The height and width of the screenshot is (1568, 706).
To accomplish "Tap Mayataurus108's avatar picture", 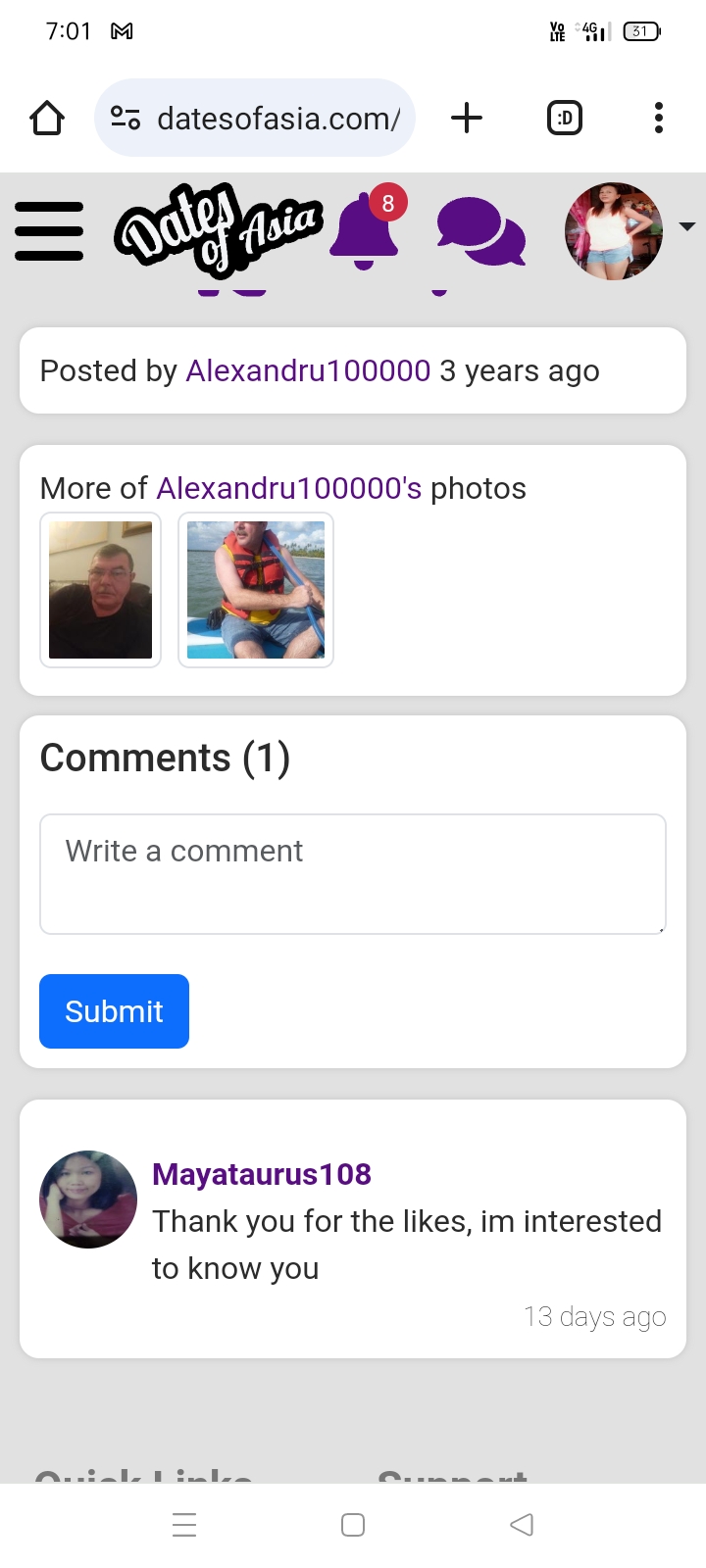I will pyautogui.click(x=88, y=1199).
